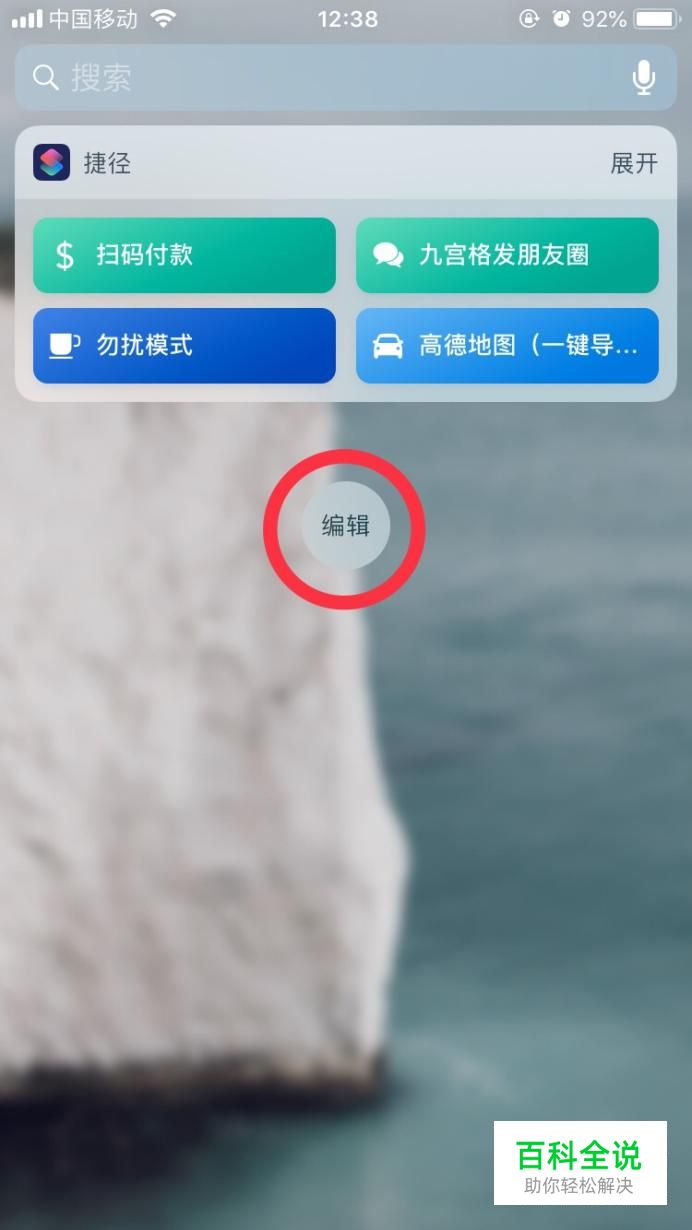The image size is (692, 1230).
Task: Launch the 高德地图 navigation shortcut
Action: (x=507, y=346)
